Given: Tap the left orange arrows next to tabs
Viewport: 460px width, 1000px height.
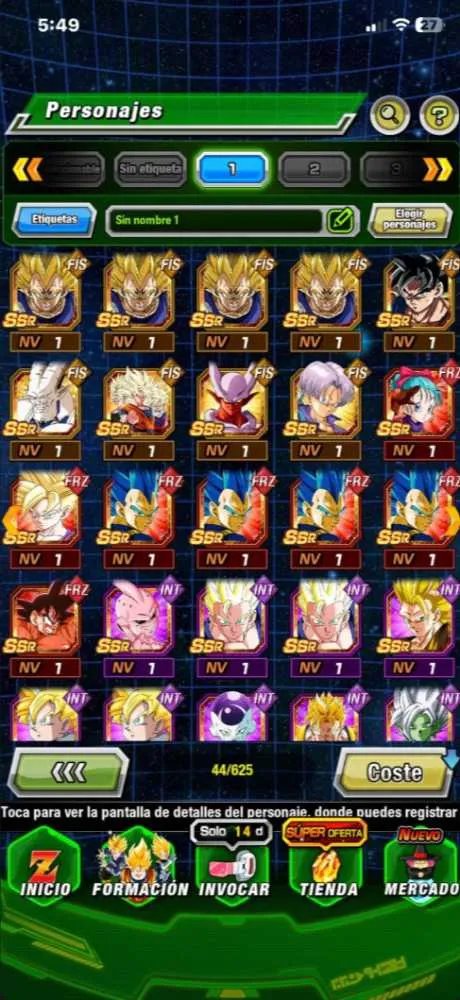Looking at the screenshot, I should tap(27, 169).
